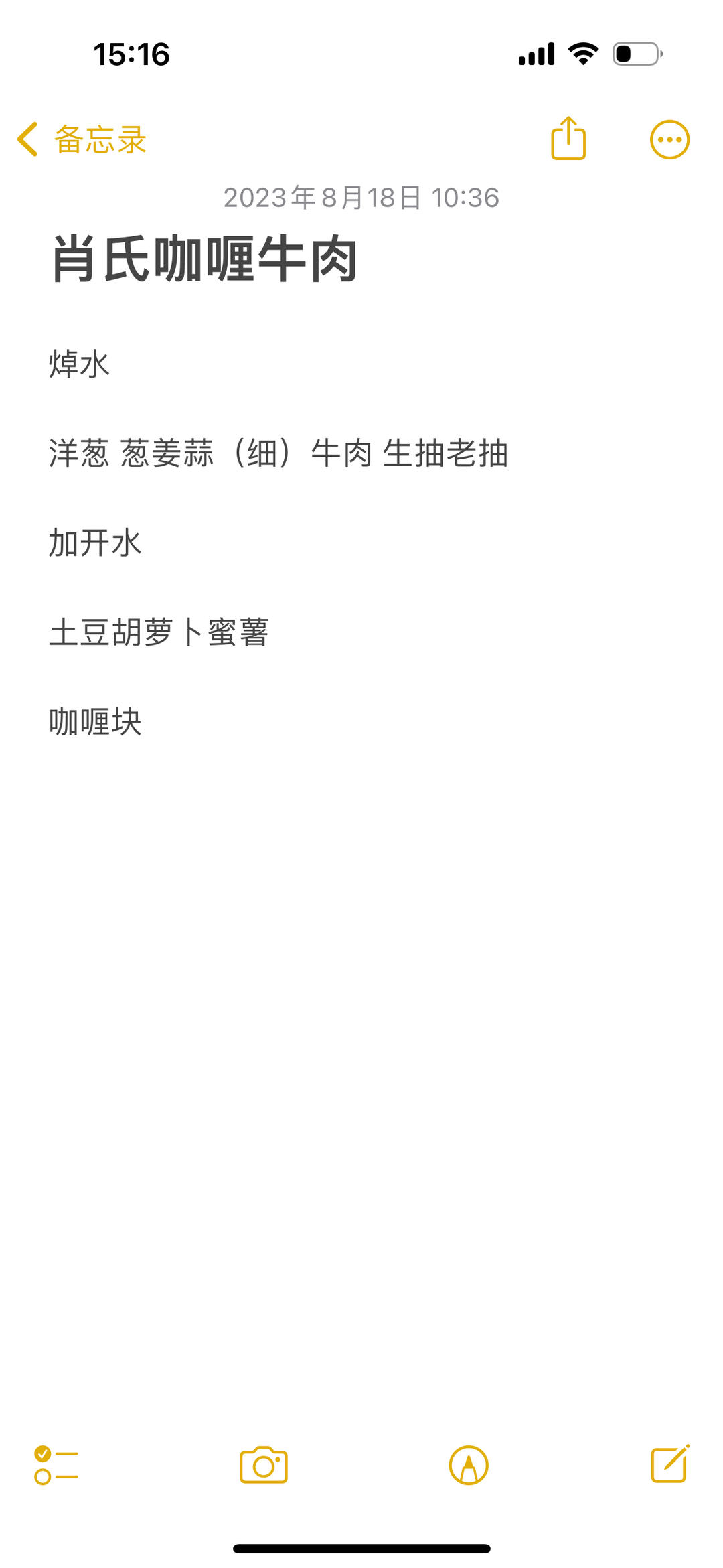This screenshot has height=1568, width=723.
Task: Open the more options menu
Action: (669, 140)
